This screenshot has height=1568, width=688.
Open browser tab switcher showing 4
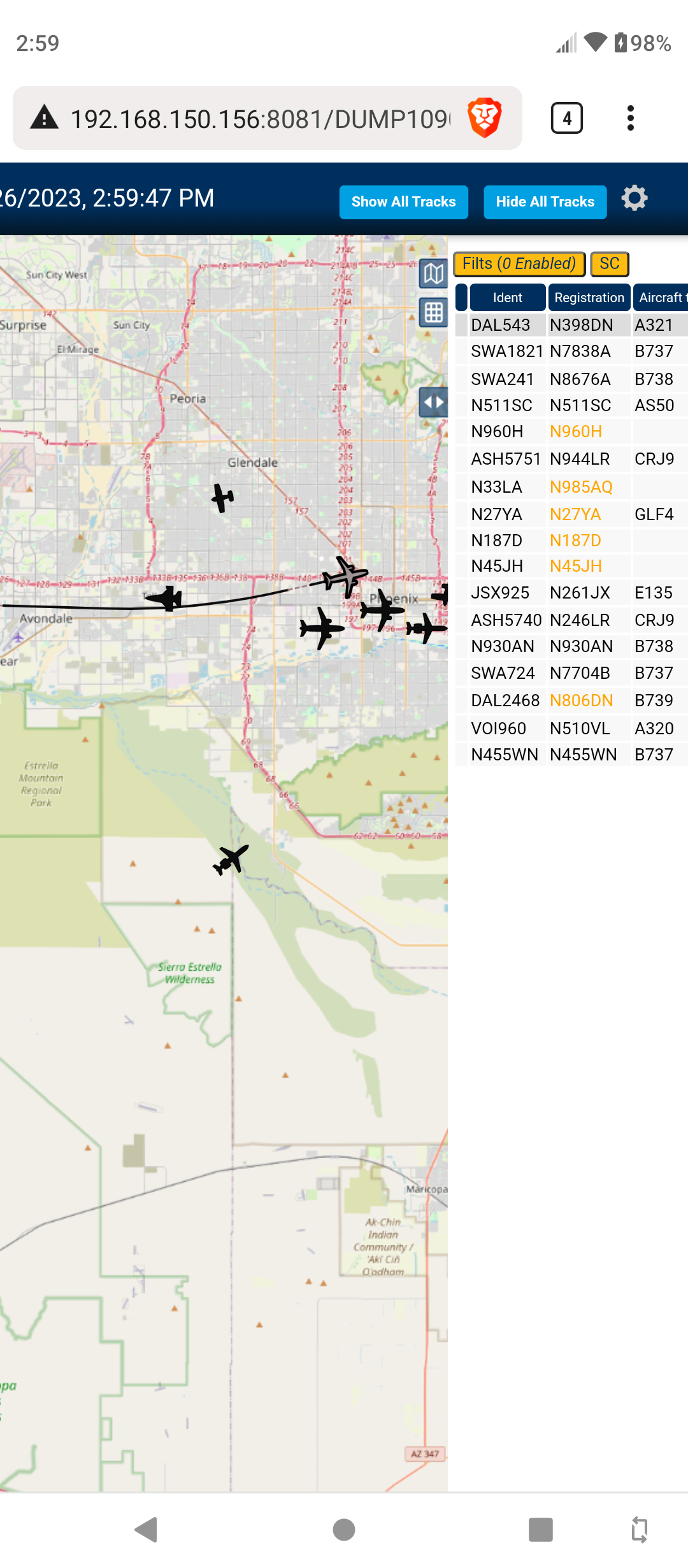click(x=566, y=118)
